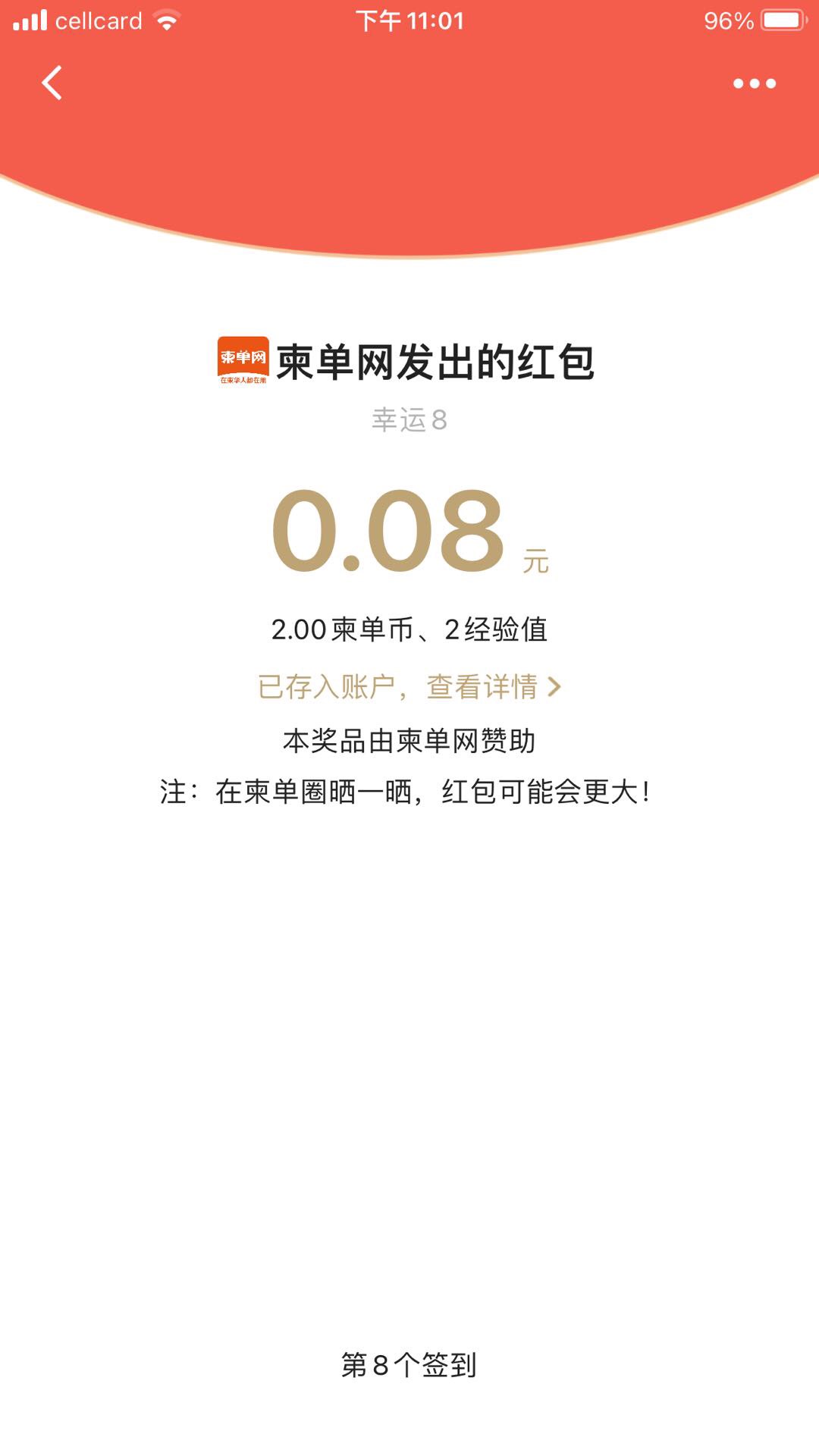This screenshot has width=819, height=1456.
Task: Open the three-dot overflow menu
Action: pyautogui.click(x=754, y=83)
